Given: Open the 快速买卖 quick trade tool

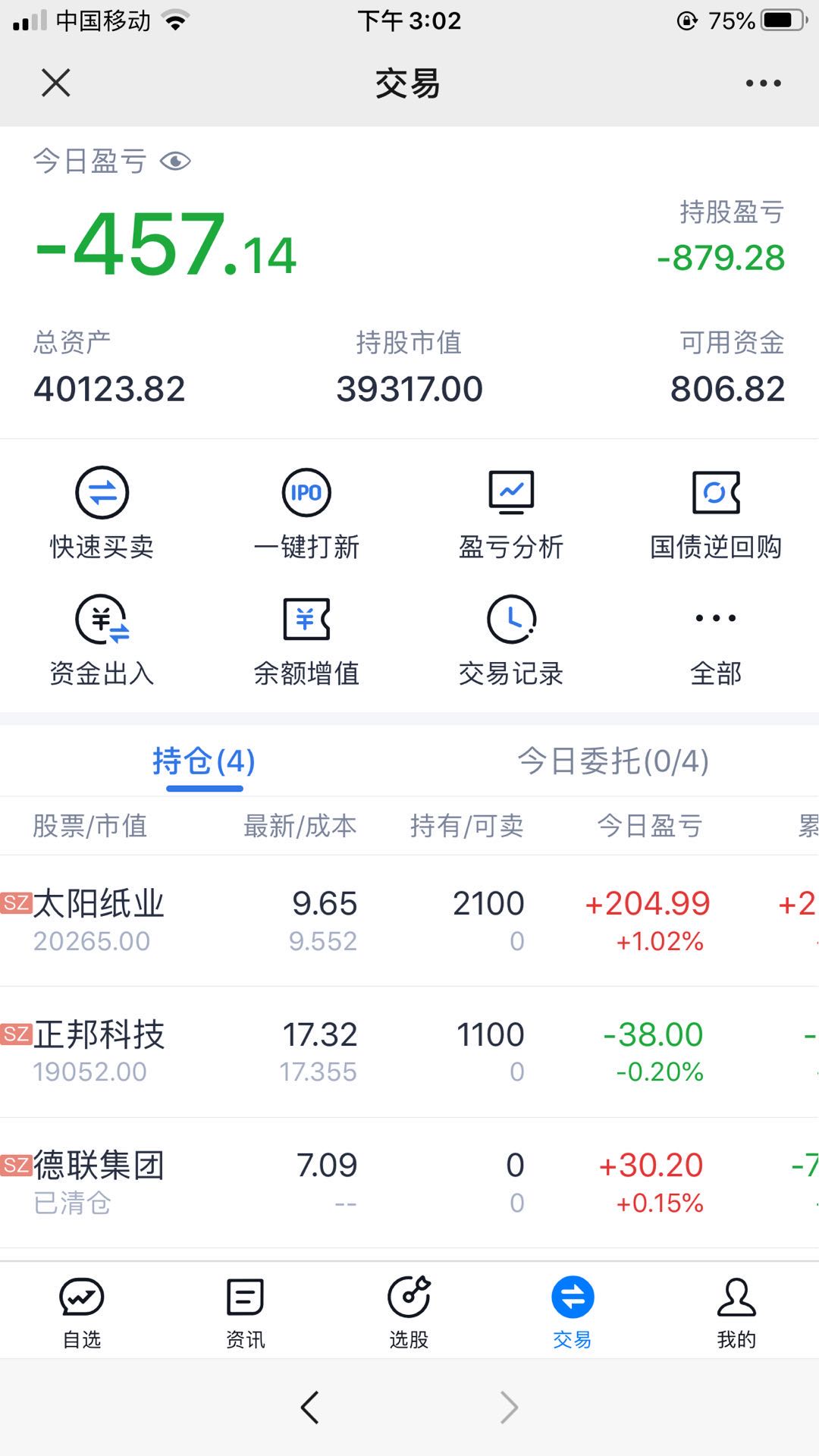Looking at the screenshot, I should pos(101,512).
